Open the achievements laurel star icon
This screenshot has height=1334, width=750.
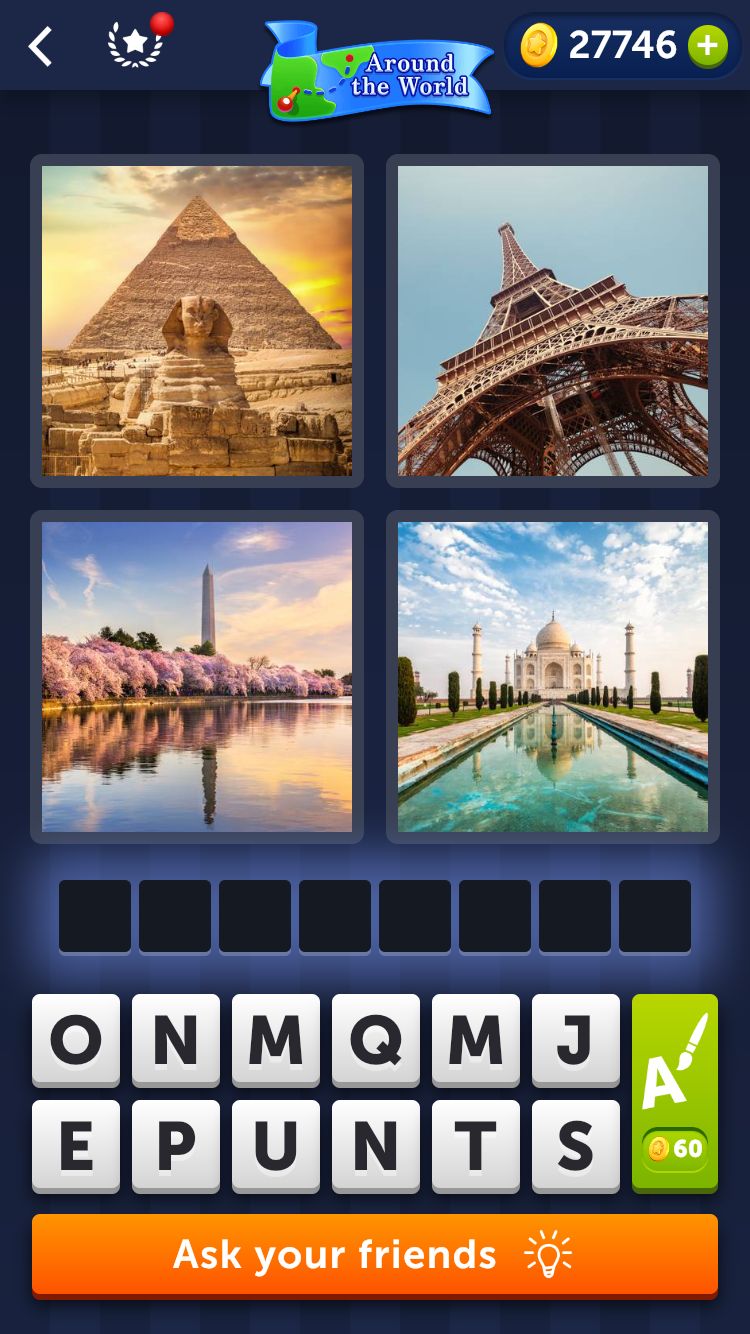[136, 46]
